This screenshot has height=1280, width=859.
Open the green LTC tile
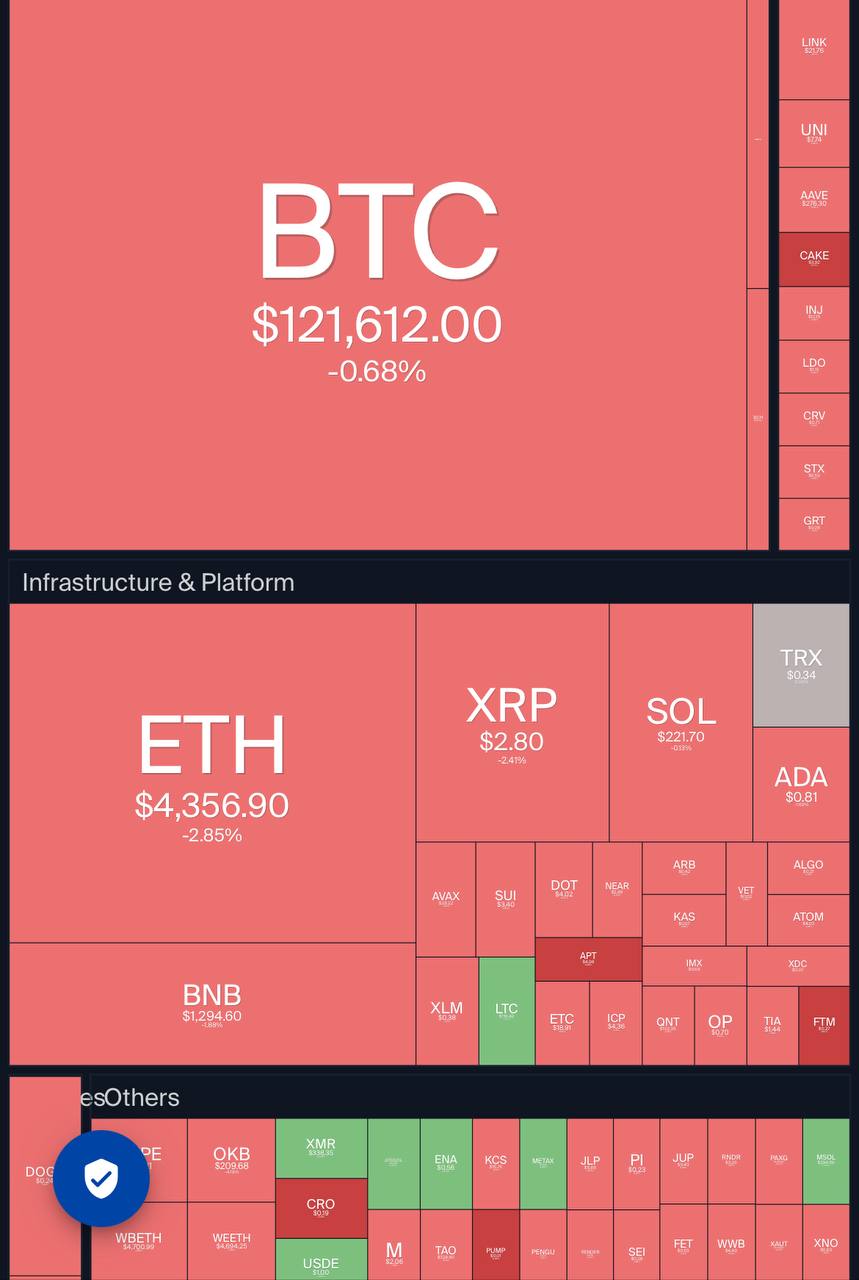click(506, 1010)
